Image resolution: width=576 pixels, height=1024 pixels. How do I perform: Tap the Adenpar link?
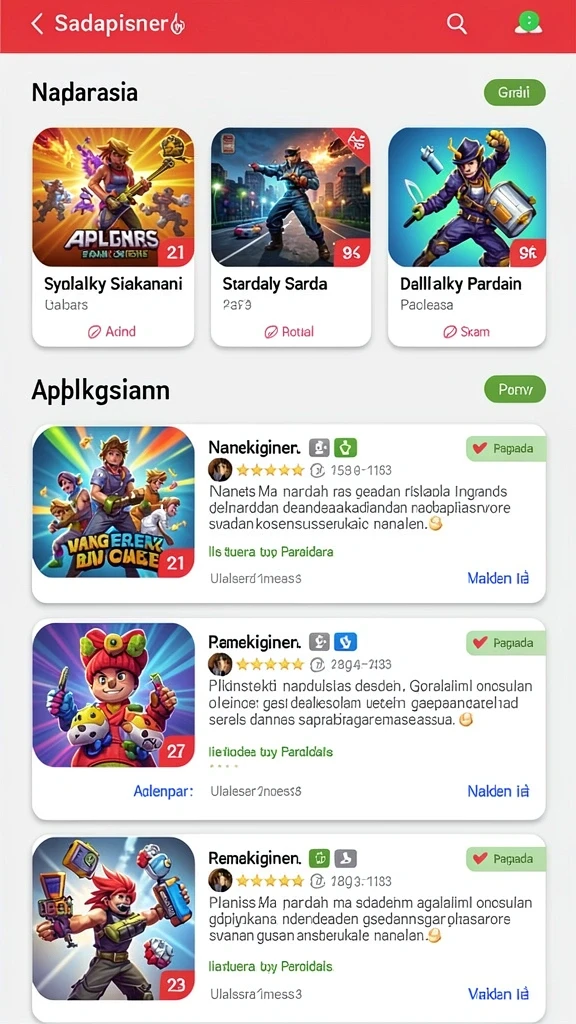pyautogui.click(x=163, y=791)
